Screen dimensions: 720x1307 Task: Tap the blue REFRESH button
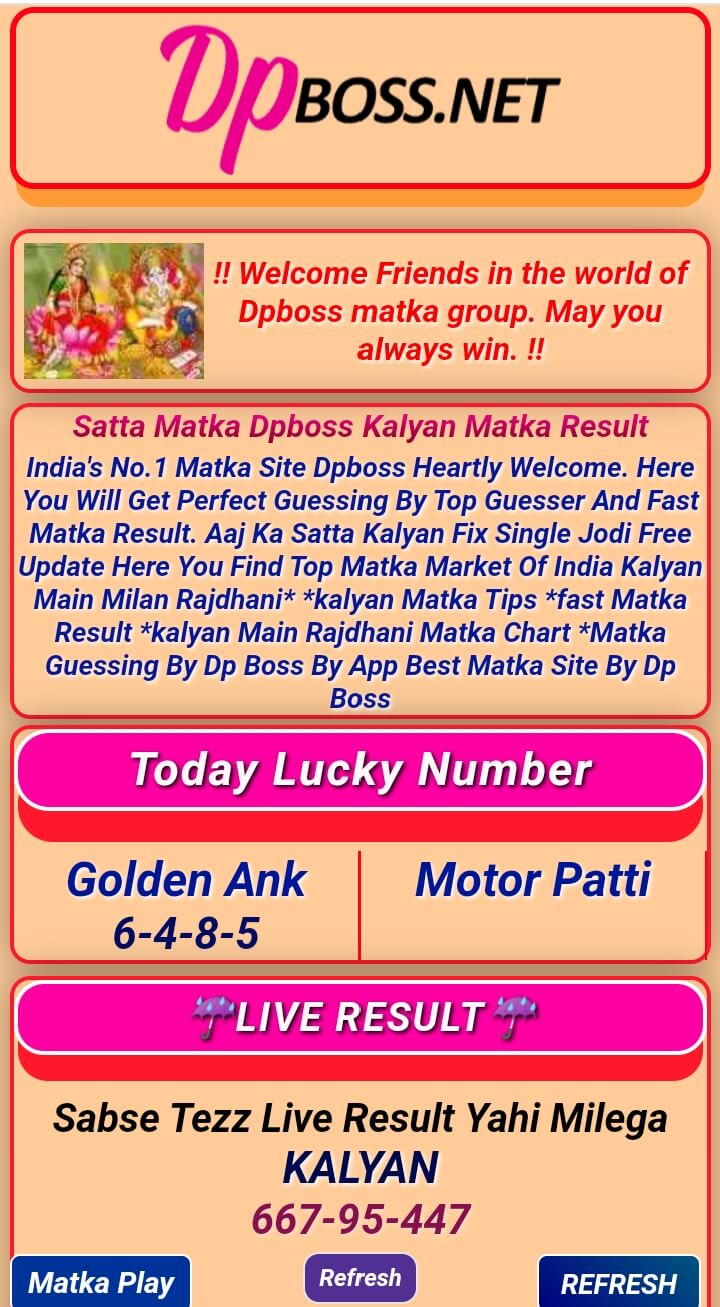click(618, 1284)
